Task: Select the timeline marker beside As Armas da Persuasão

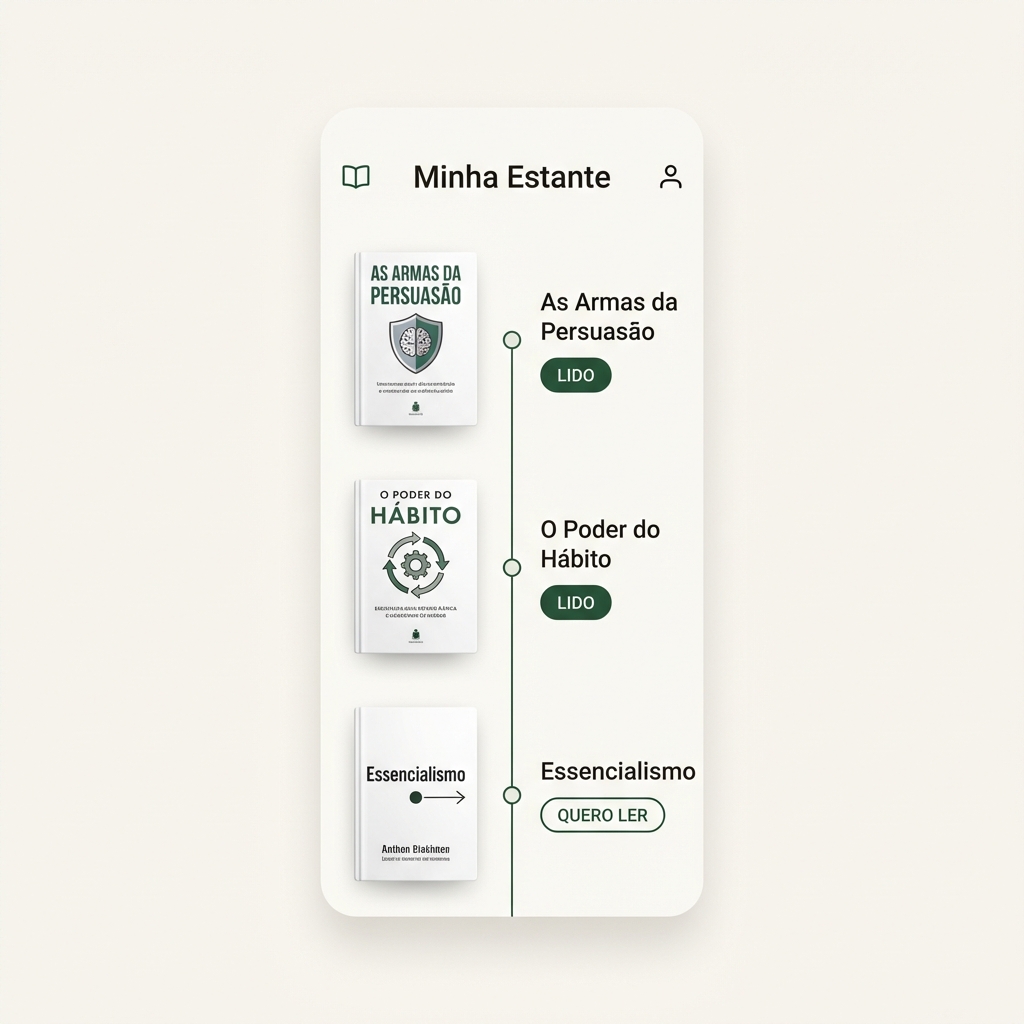Action: [512, 340]
